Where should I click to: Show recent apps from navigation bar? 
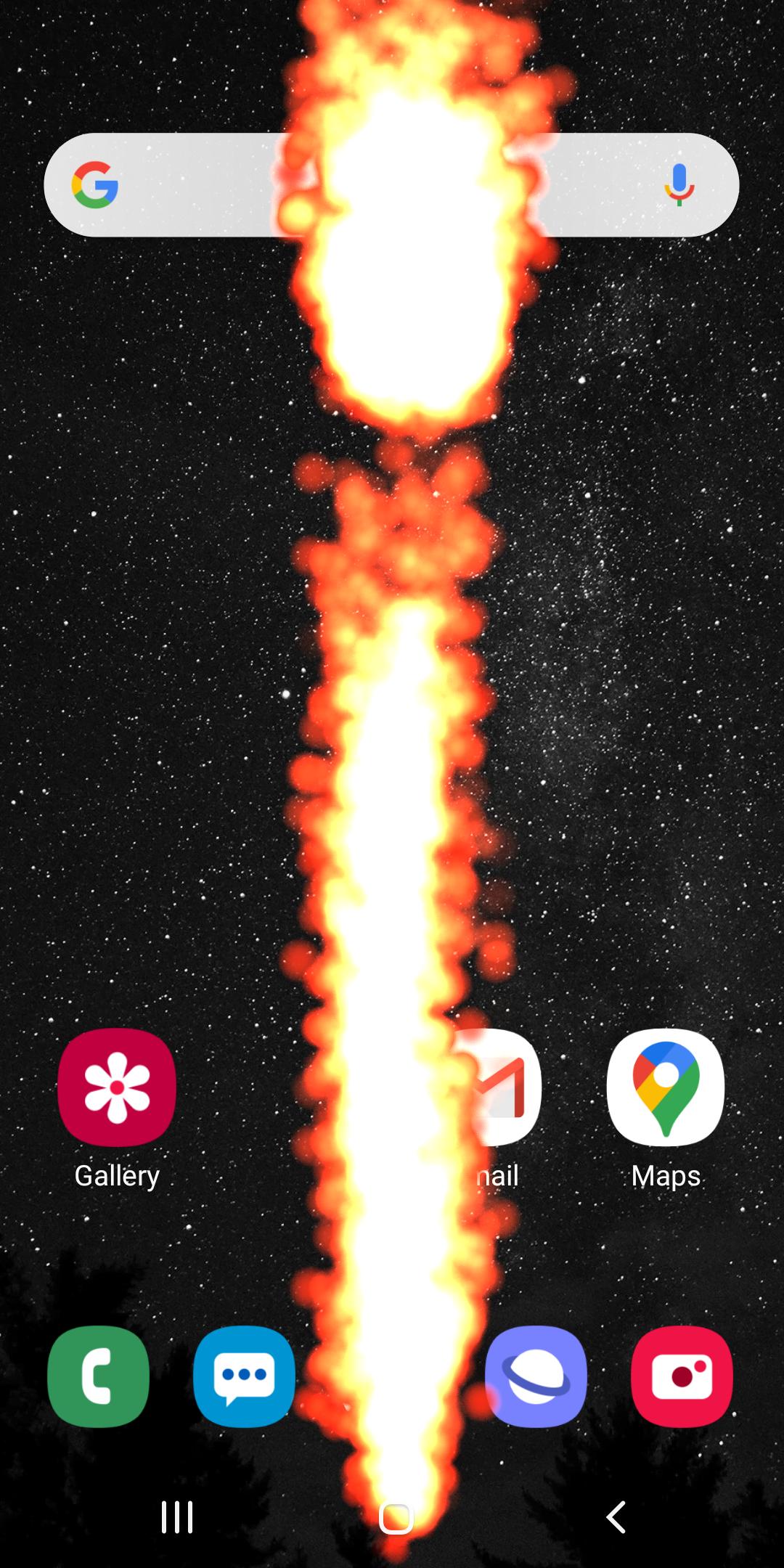pos(177,1517)
